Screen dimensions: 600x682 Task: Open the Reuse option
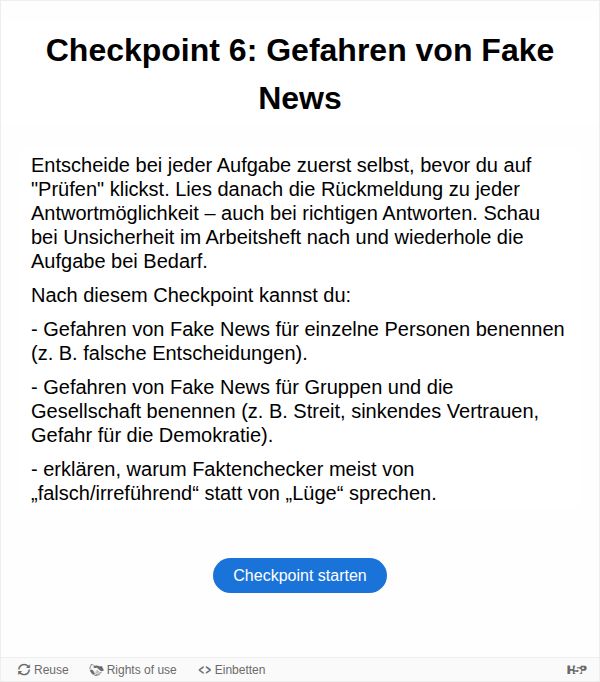click(x=43, y=669)
